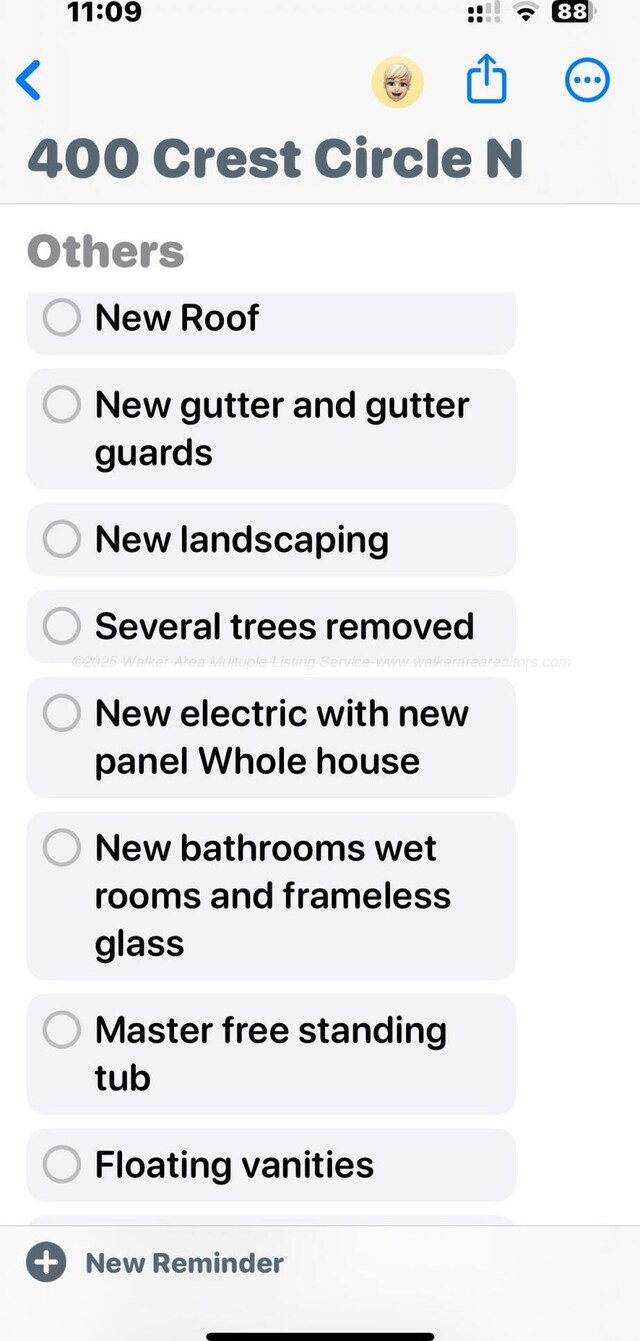Mark New Roof as completed
The image size is (640, 1341).
point(62,318)
